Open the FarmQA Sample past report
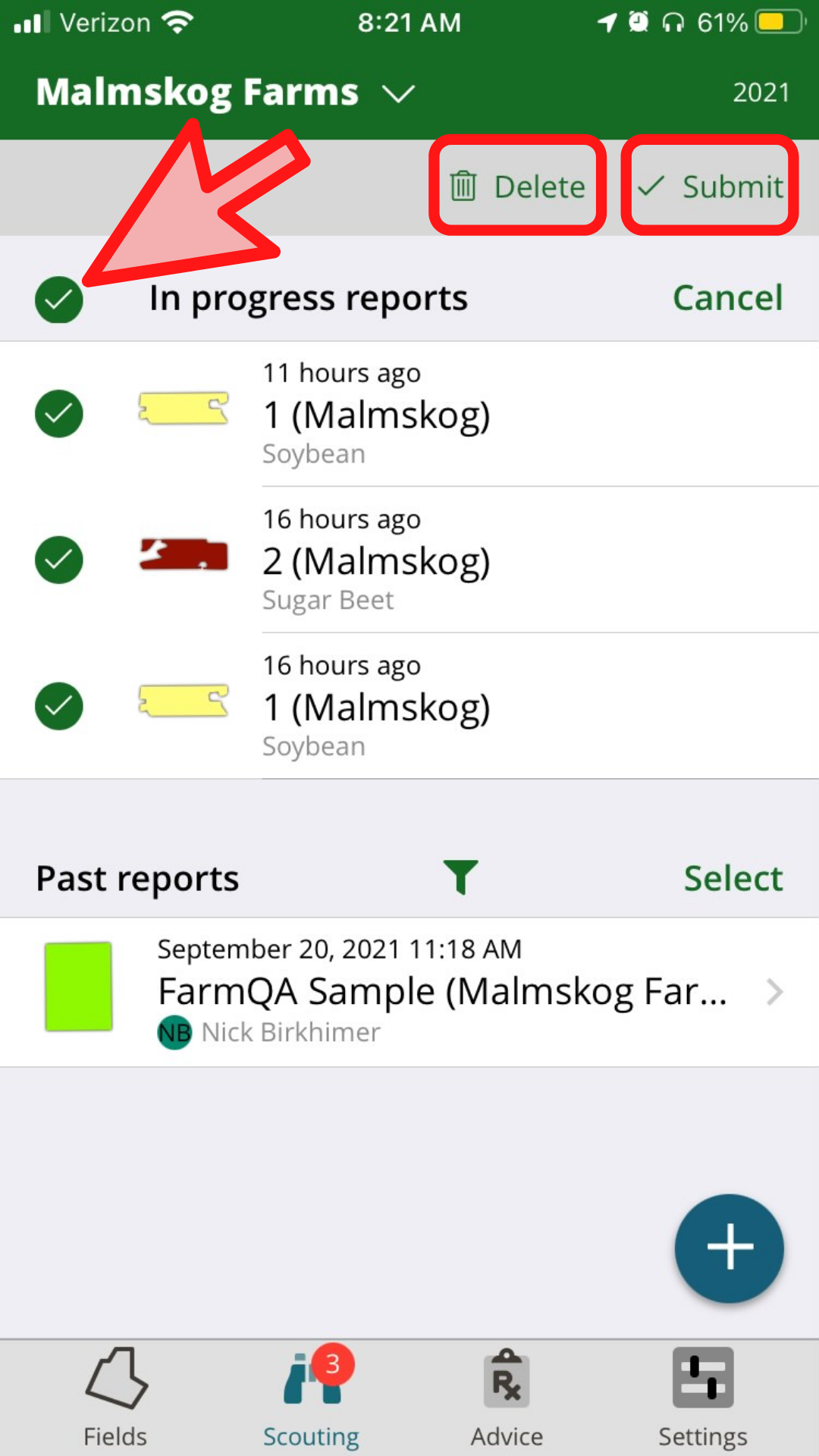 tap(409, 992)
